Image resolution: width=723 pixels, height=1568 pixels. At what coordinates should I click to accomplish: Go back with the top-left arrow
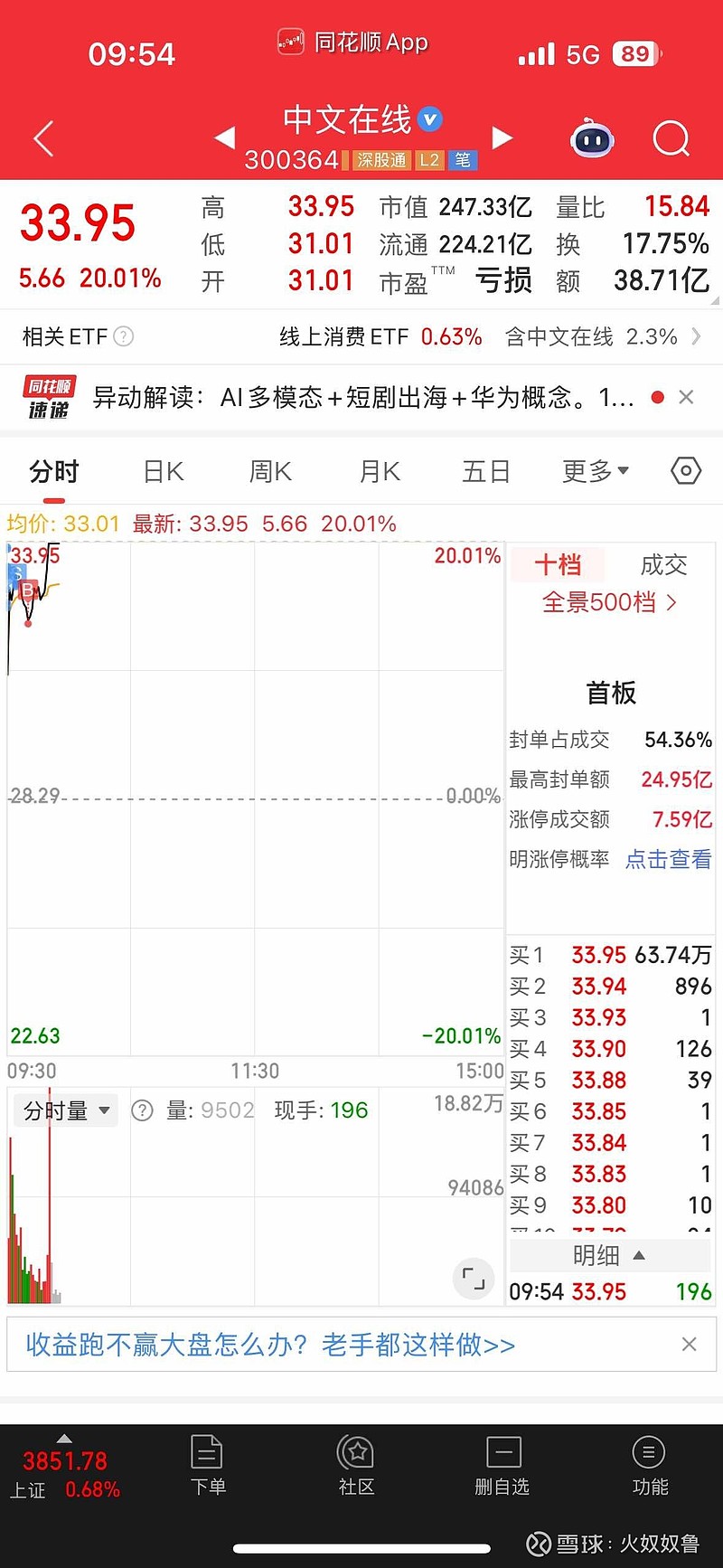43,138
